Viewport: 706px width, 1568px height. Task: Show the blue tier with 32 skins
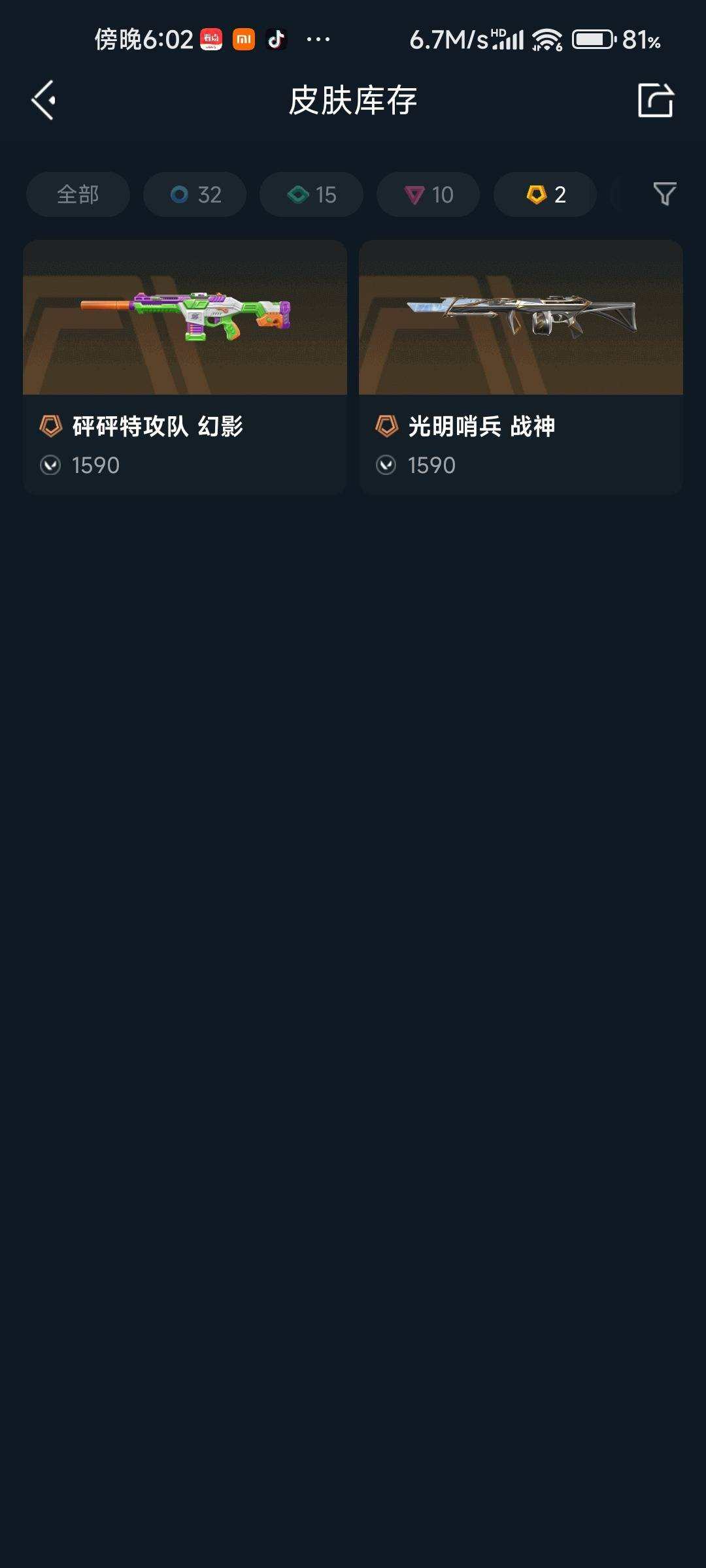[195, 195]
